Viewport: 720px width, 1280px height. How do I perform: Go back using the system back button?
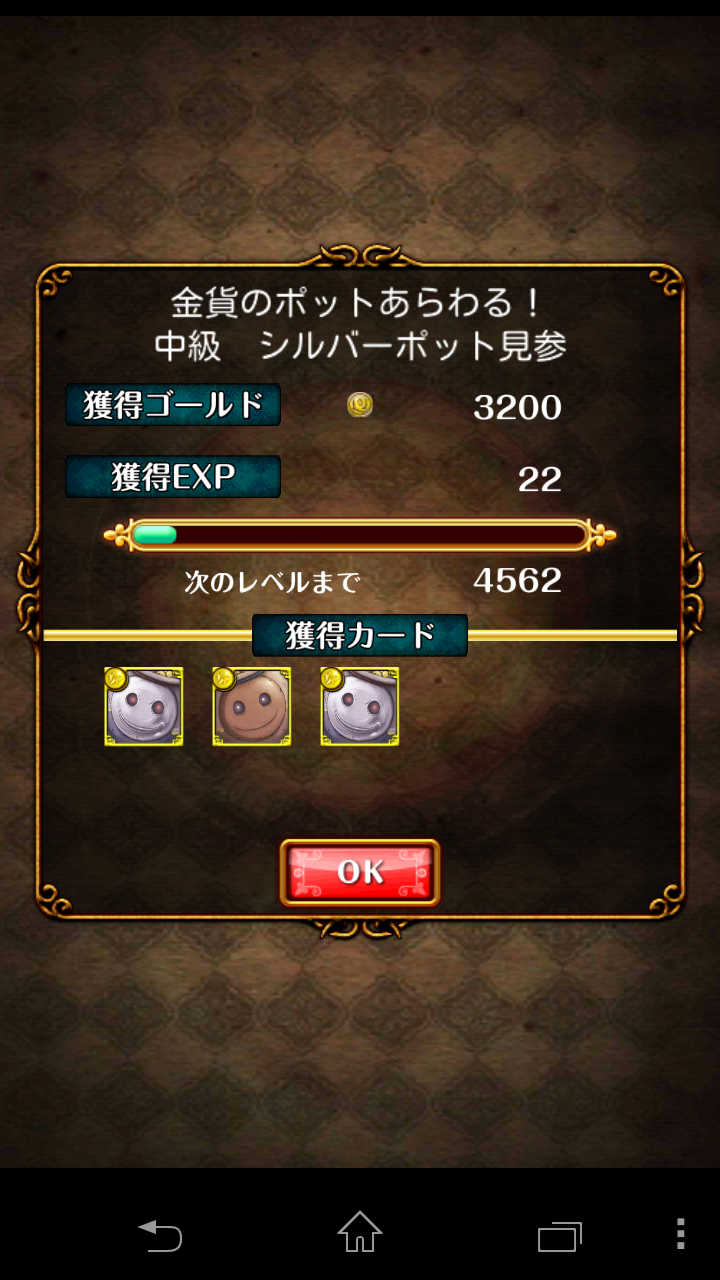coord(160,1235)
